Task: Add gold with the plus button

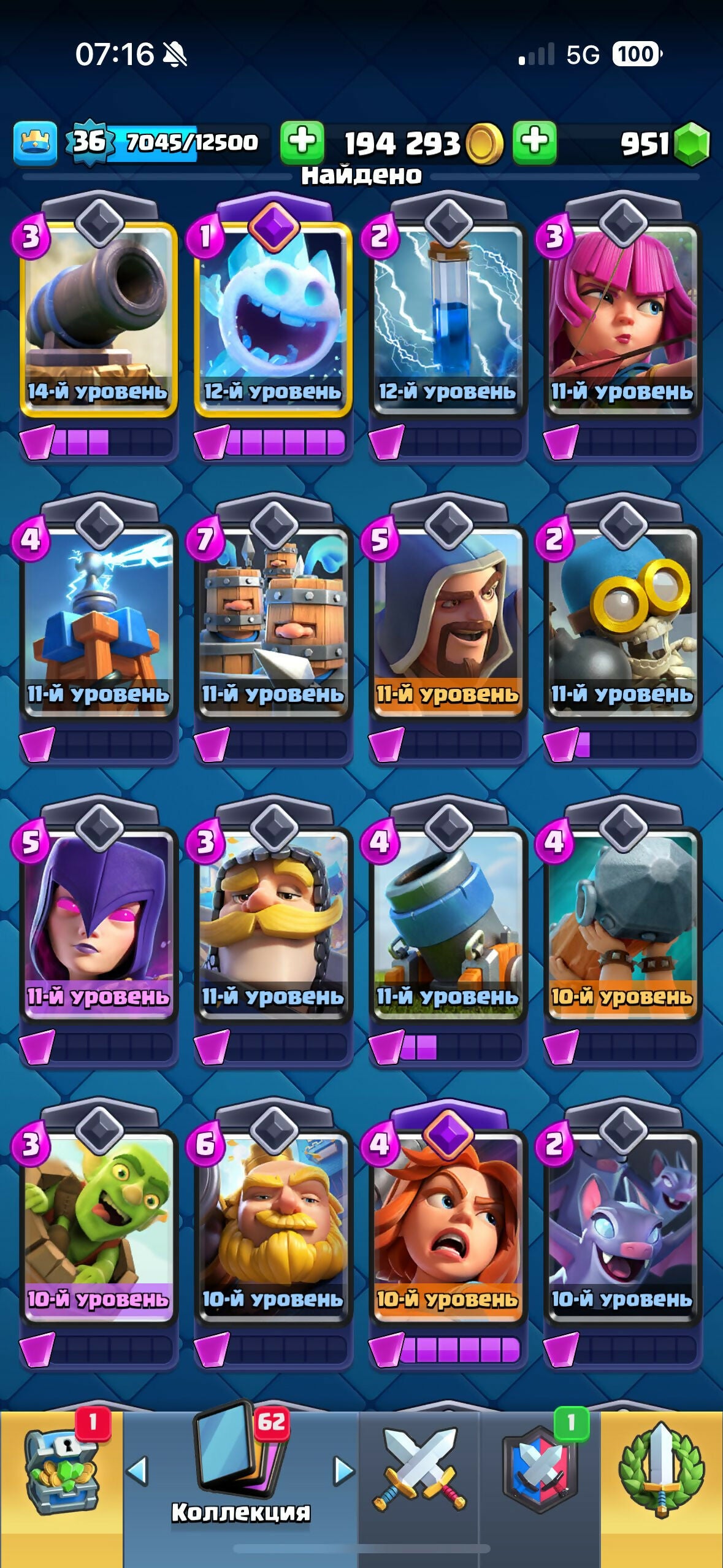Action: click(x=302, y=142)
